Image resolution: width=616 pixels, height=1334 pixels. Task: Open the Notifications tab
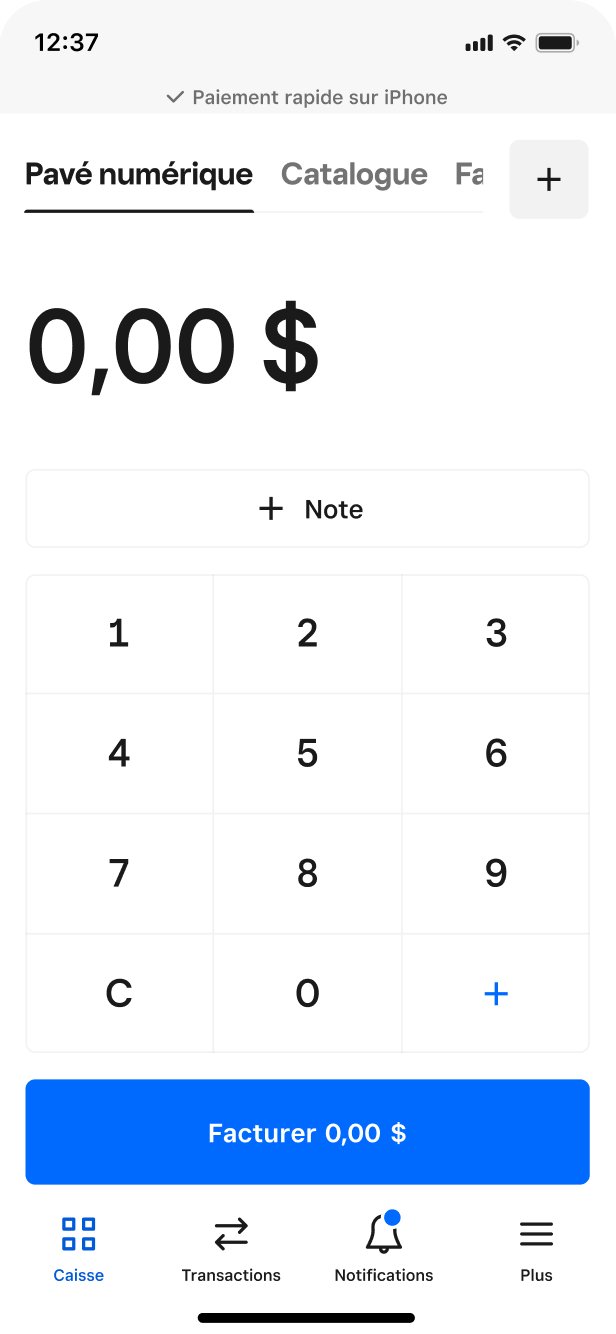(384, 1249)
